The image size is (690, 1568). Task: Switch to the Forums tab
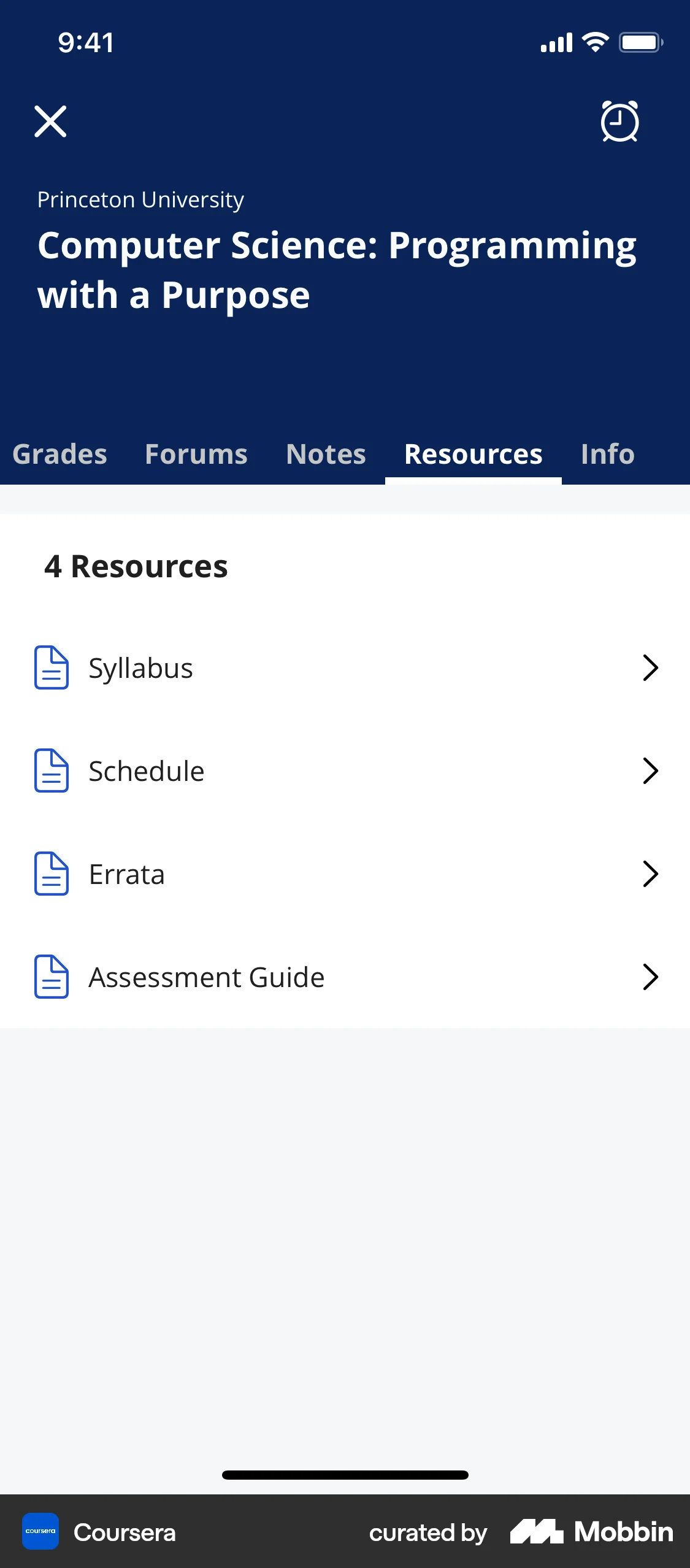tap(196, 454)
